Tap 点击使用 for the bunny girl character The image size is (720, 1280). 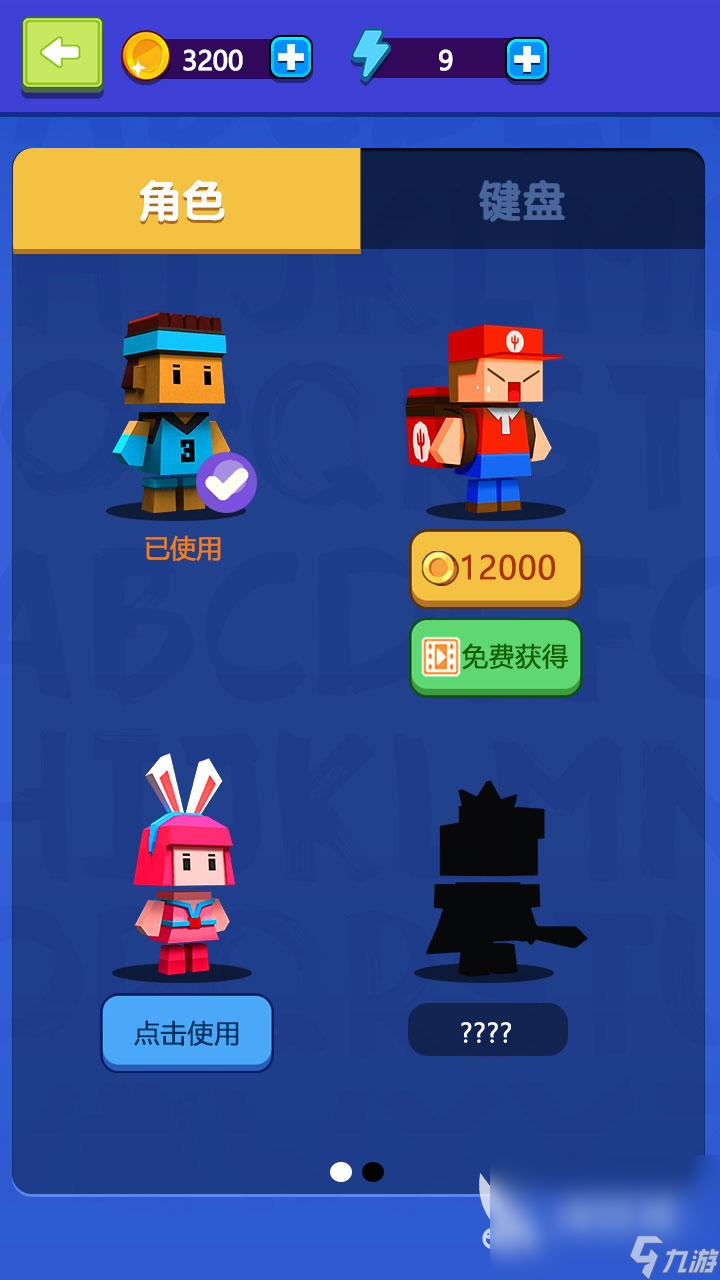tap(187, 1032)
